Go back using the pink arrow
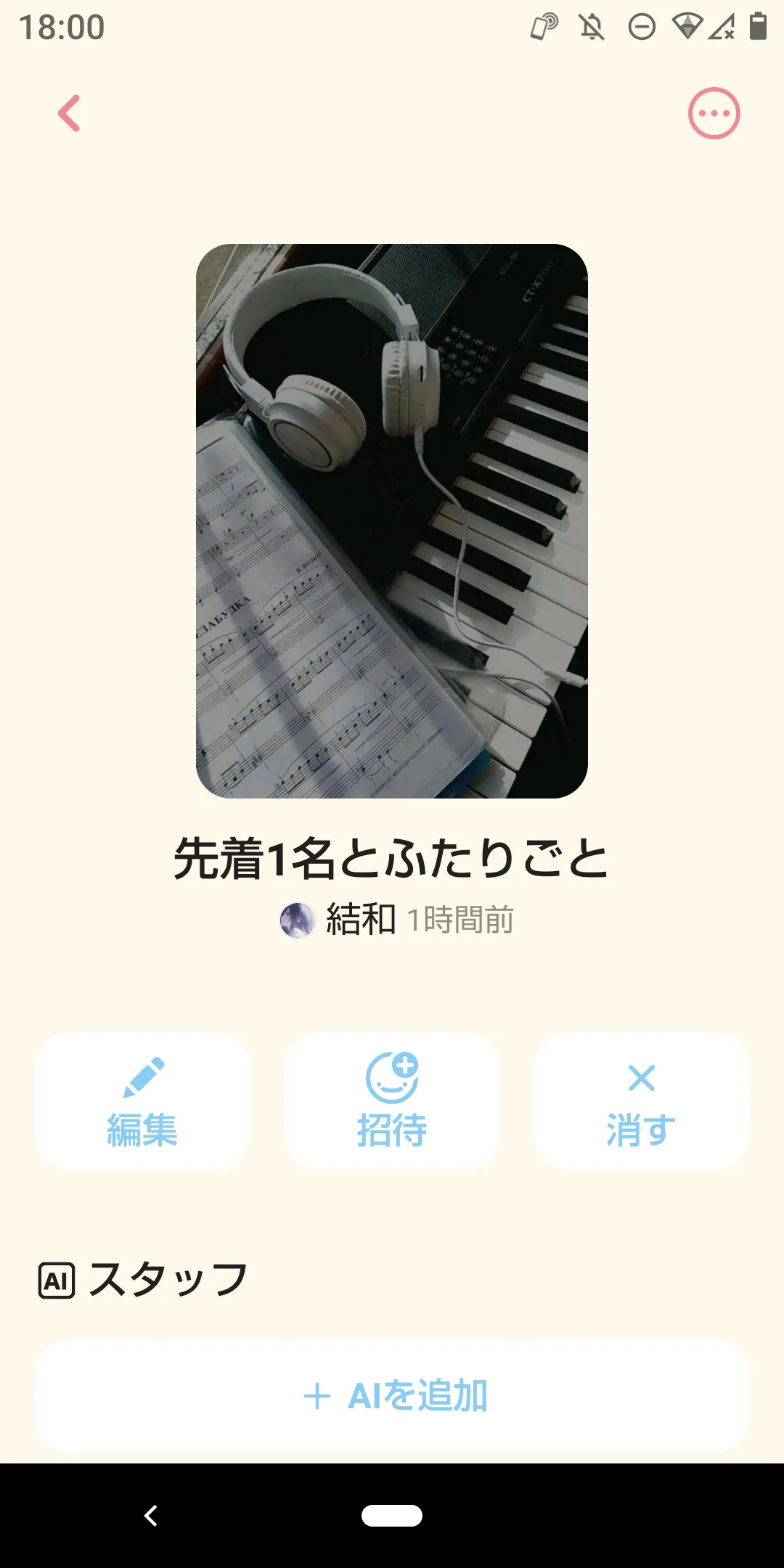 [x=70, y=114]
